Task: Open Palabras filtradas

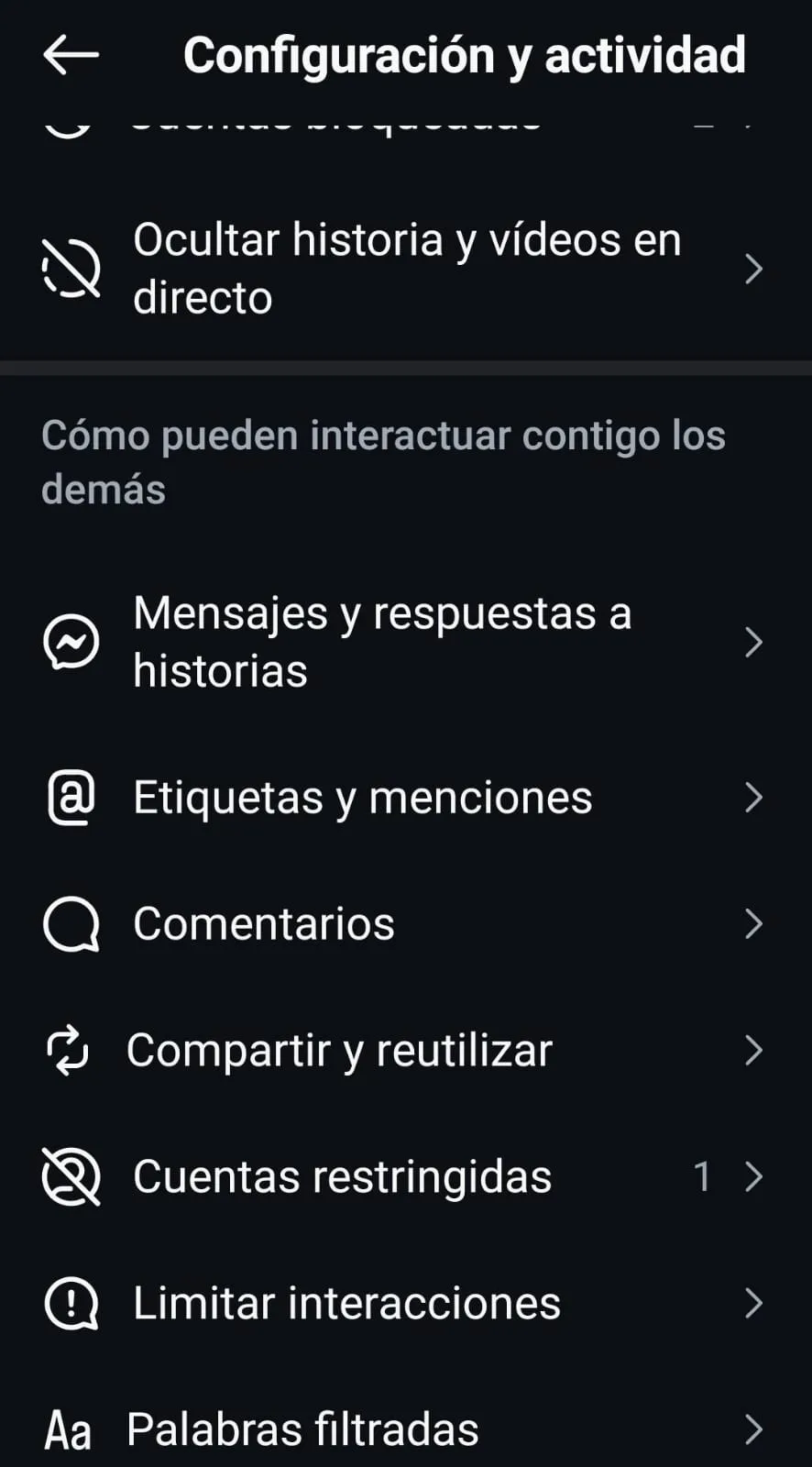Action: tap(406, 1428)
